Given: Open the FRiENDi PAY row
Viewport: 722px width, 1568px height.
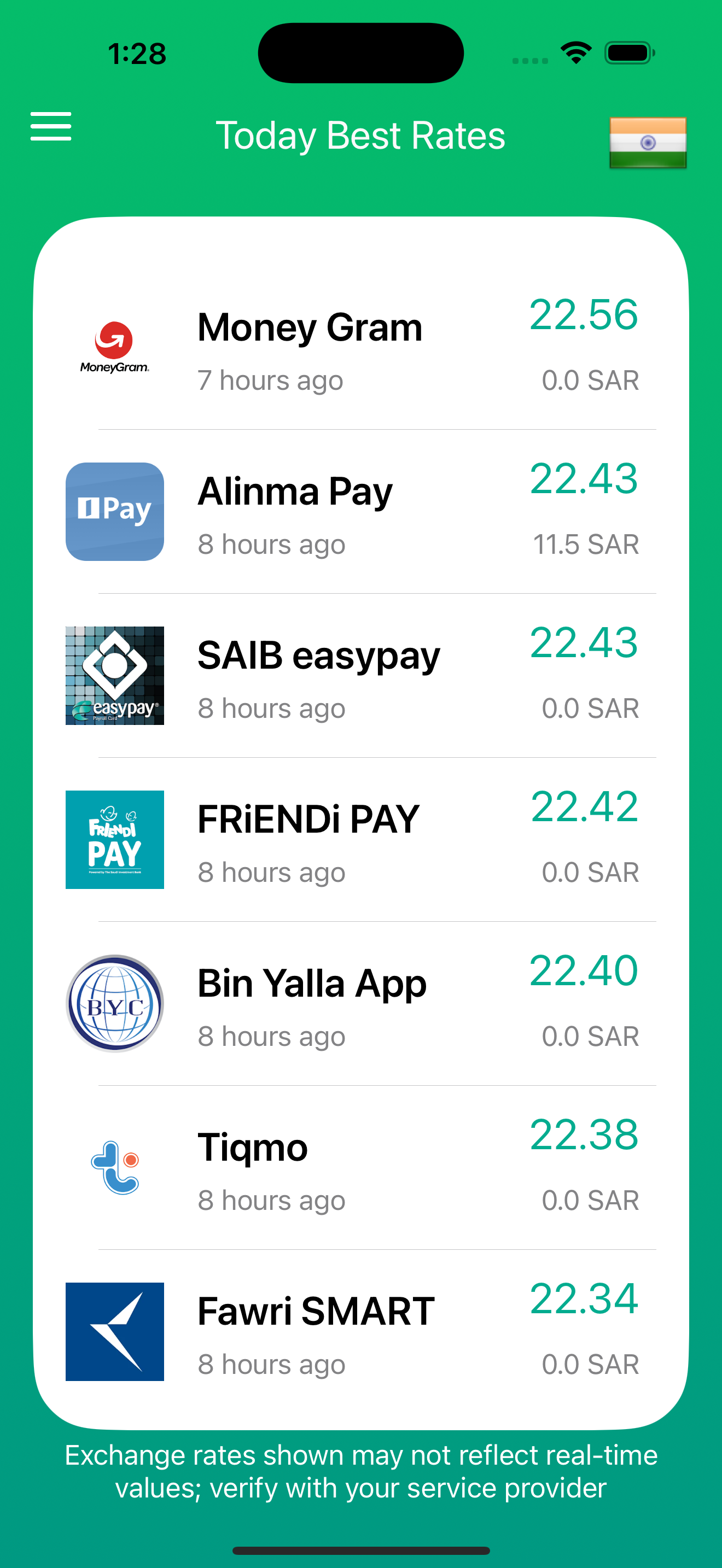Looking at the screenshot, I should 360,840.
